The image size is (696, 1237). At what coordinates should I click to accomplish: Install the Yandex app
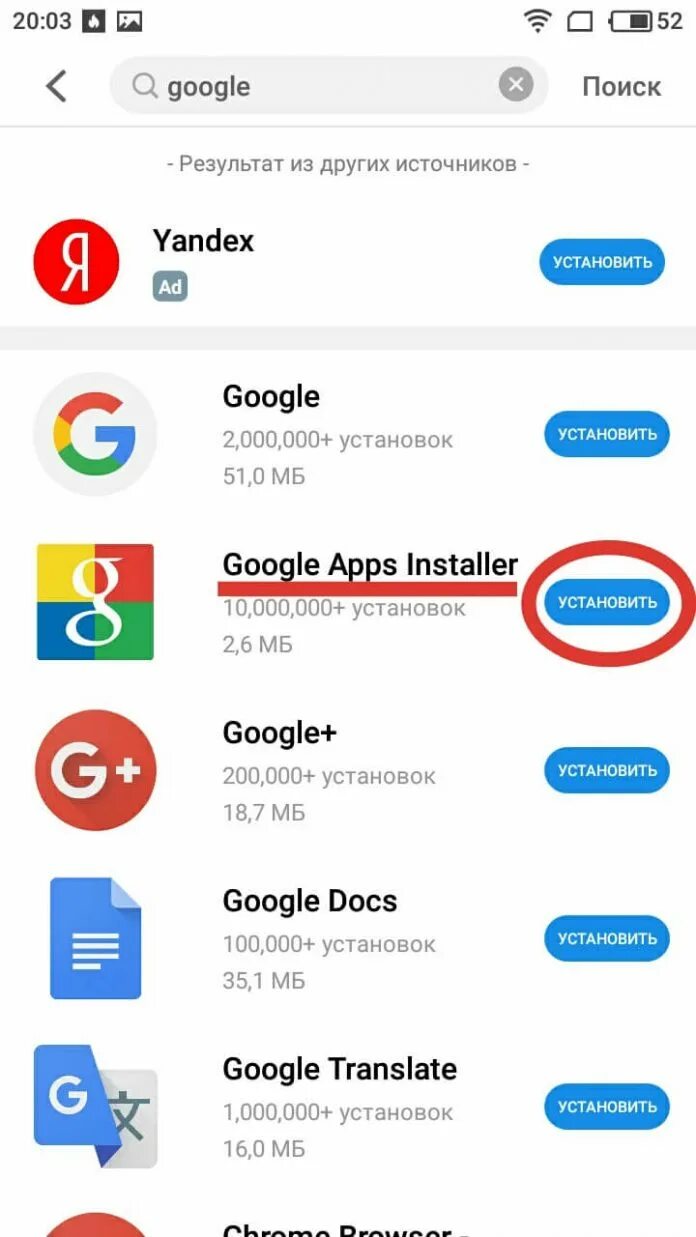point(602,263)
